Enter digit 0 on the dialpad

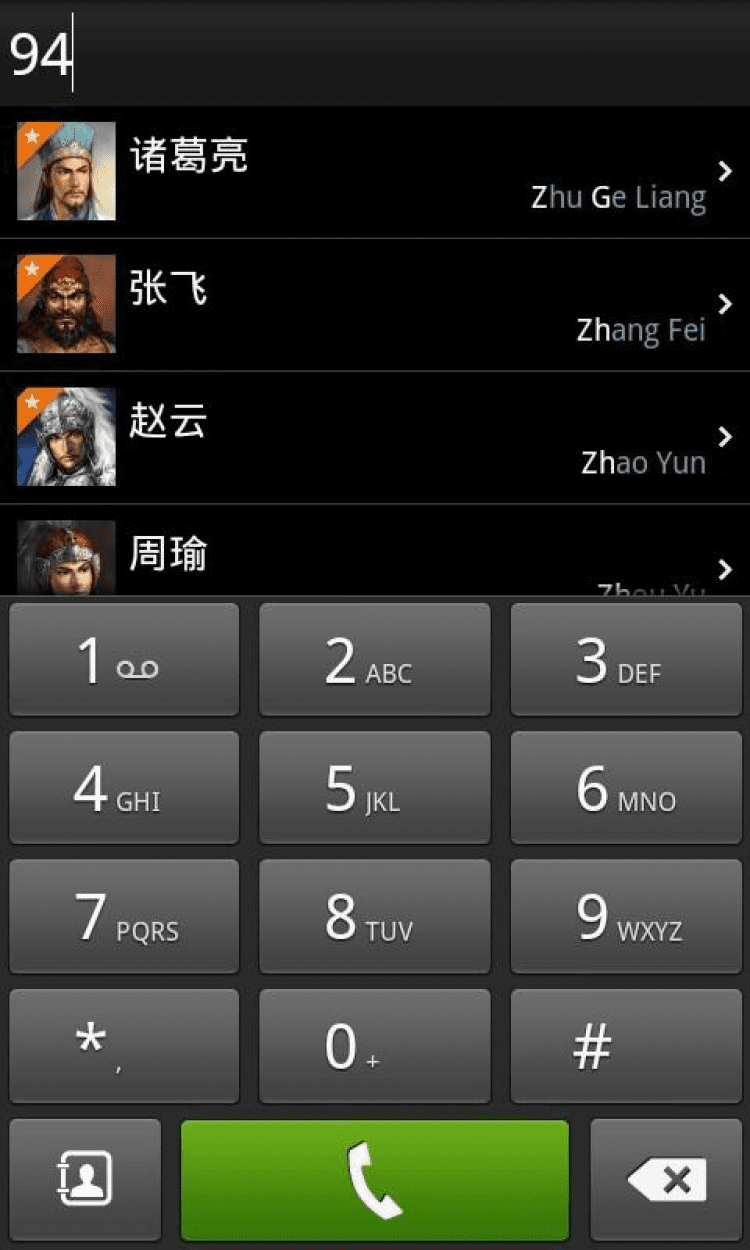tap(374, 1046)
